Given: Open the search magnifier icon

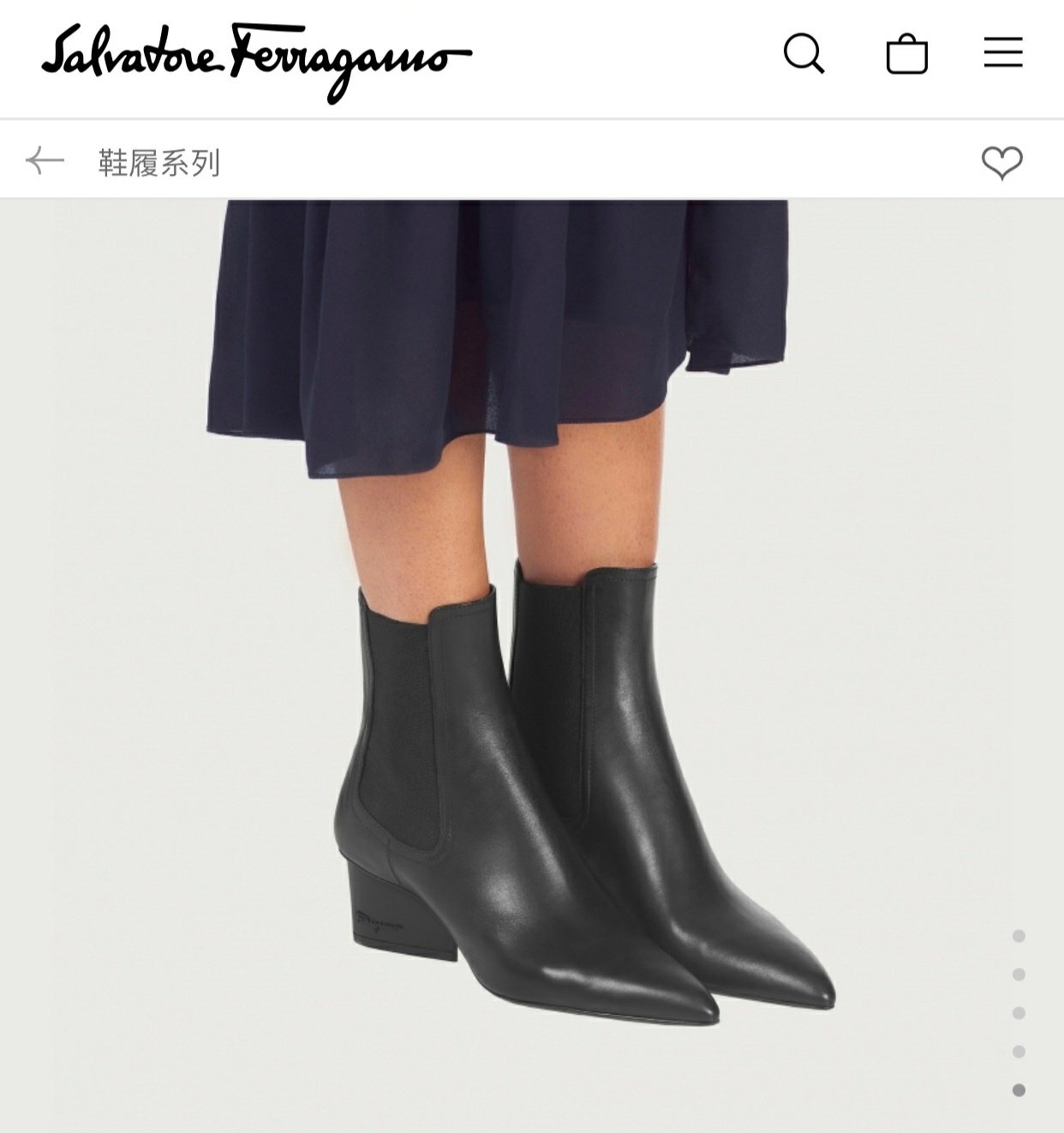Looking at the screenshot, I should click(x=804, y=54).
